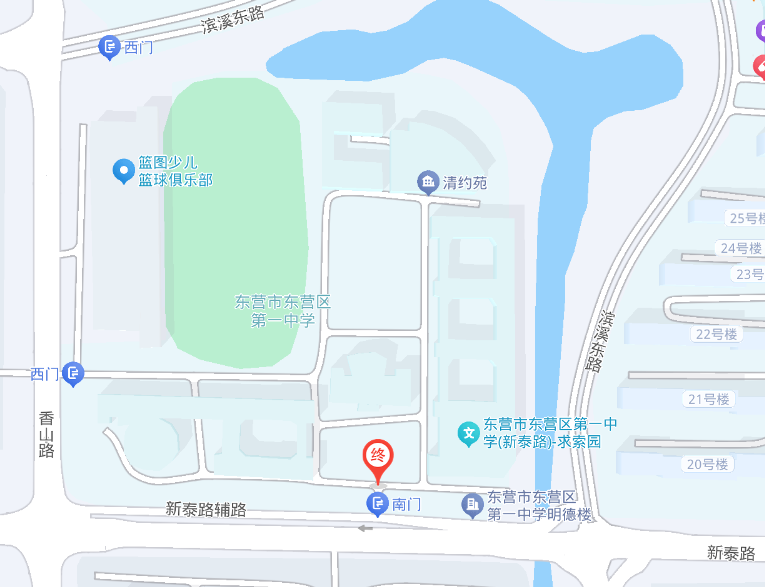Viewport: 765px width, 587px height.
Task: Open the 第一中学明德楼 building marker
Action: pyautogui.click(x=472, y=505)
